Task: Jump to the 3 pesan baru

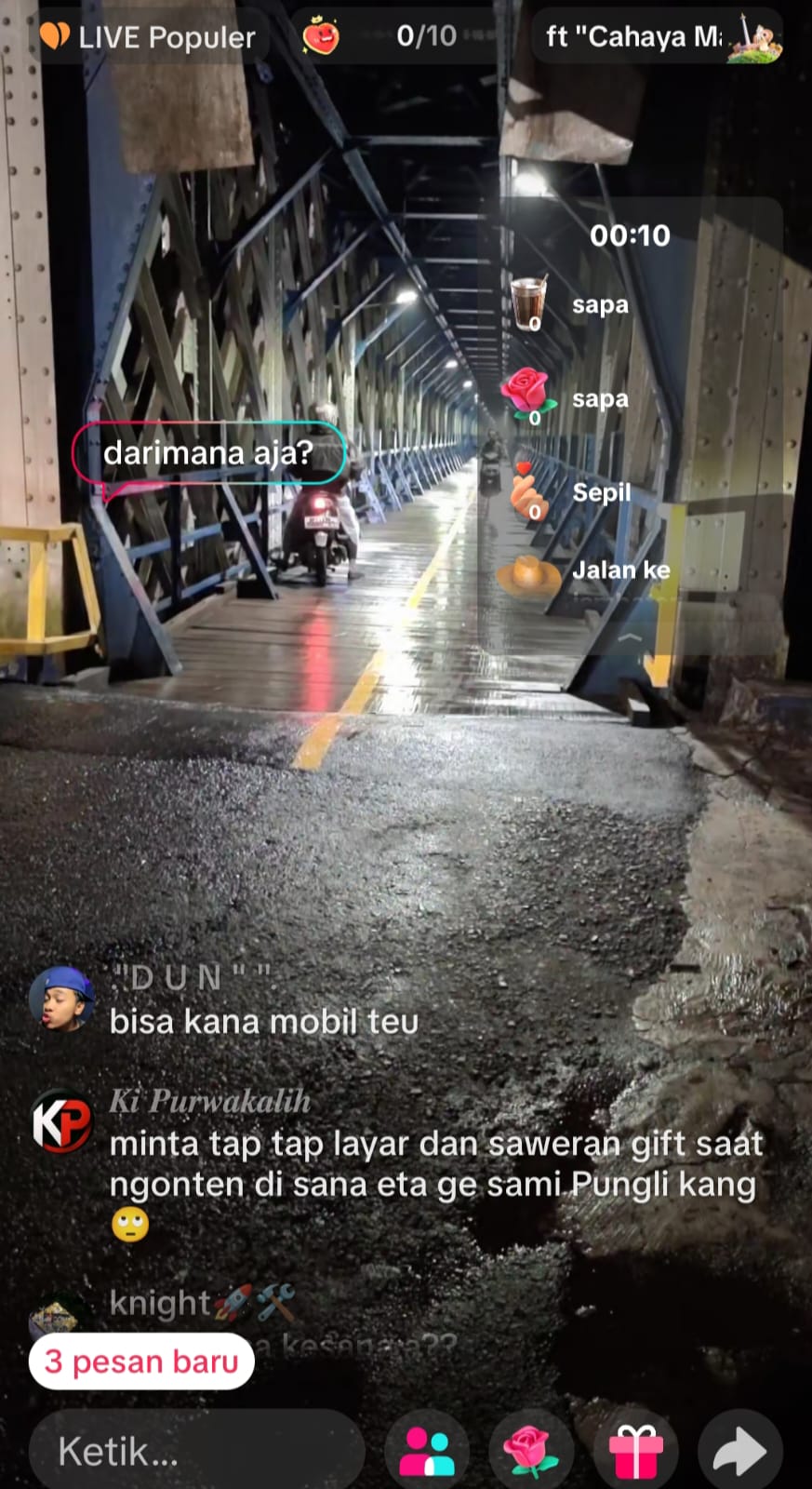Action: coord(141,1362)
